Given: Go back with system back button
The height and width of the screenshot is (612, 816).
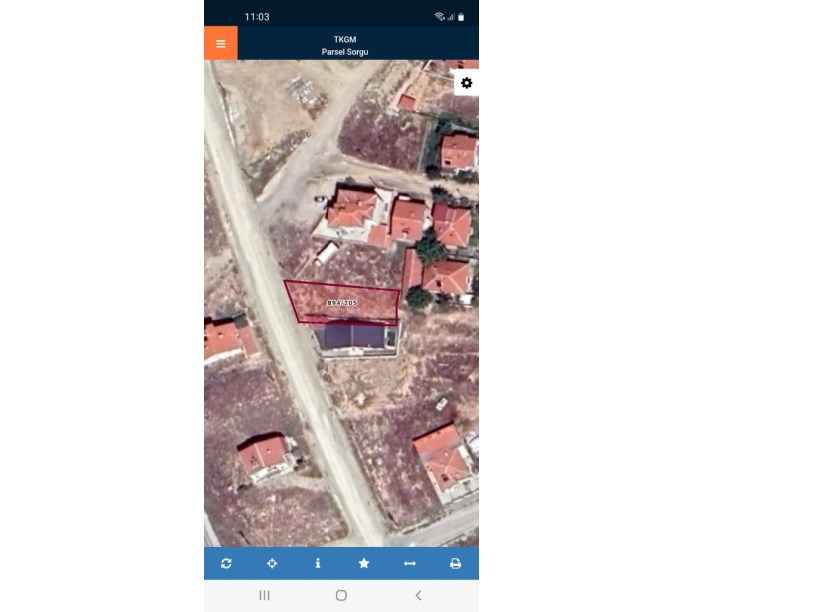Looking at the screenshot, I should click(418, 595).
